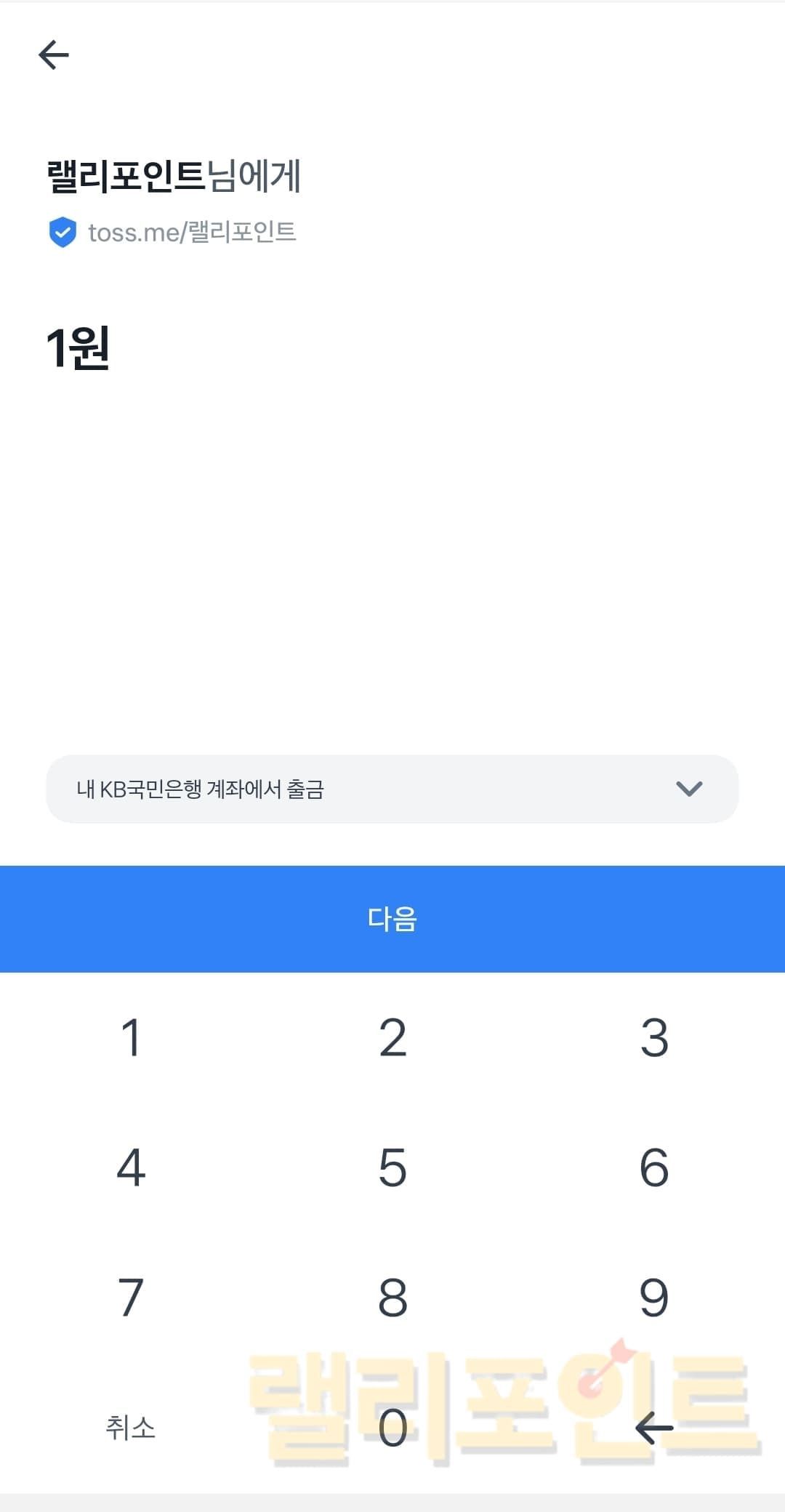Enter digit 8 on the keypad
The height and width of the screenshot is (1512, 785).
[392, 1298]
